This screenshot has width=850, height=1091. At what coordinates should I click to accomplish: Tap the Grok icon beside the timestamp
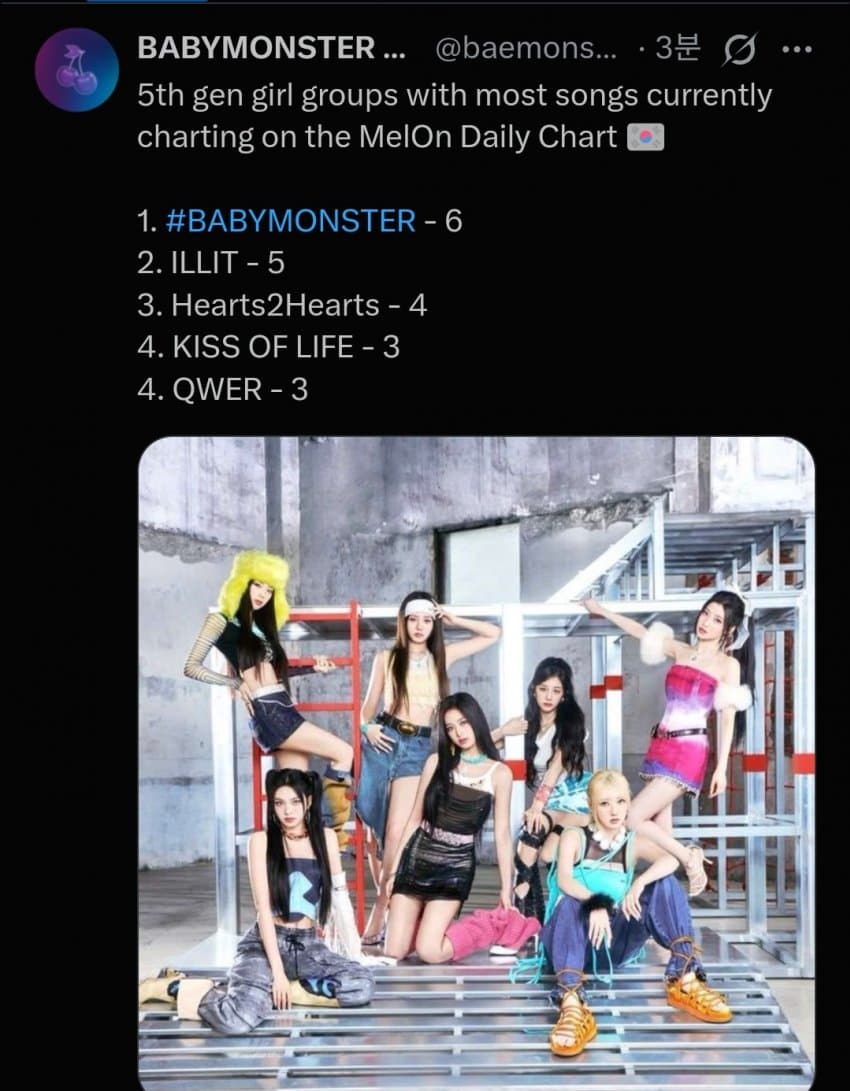738,50
